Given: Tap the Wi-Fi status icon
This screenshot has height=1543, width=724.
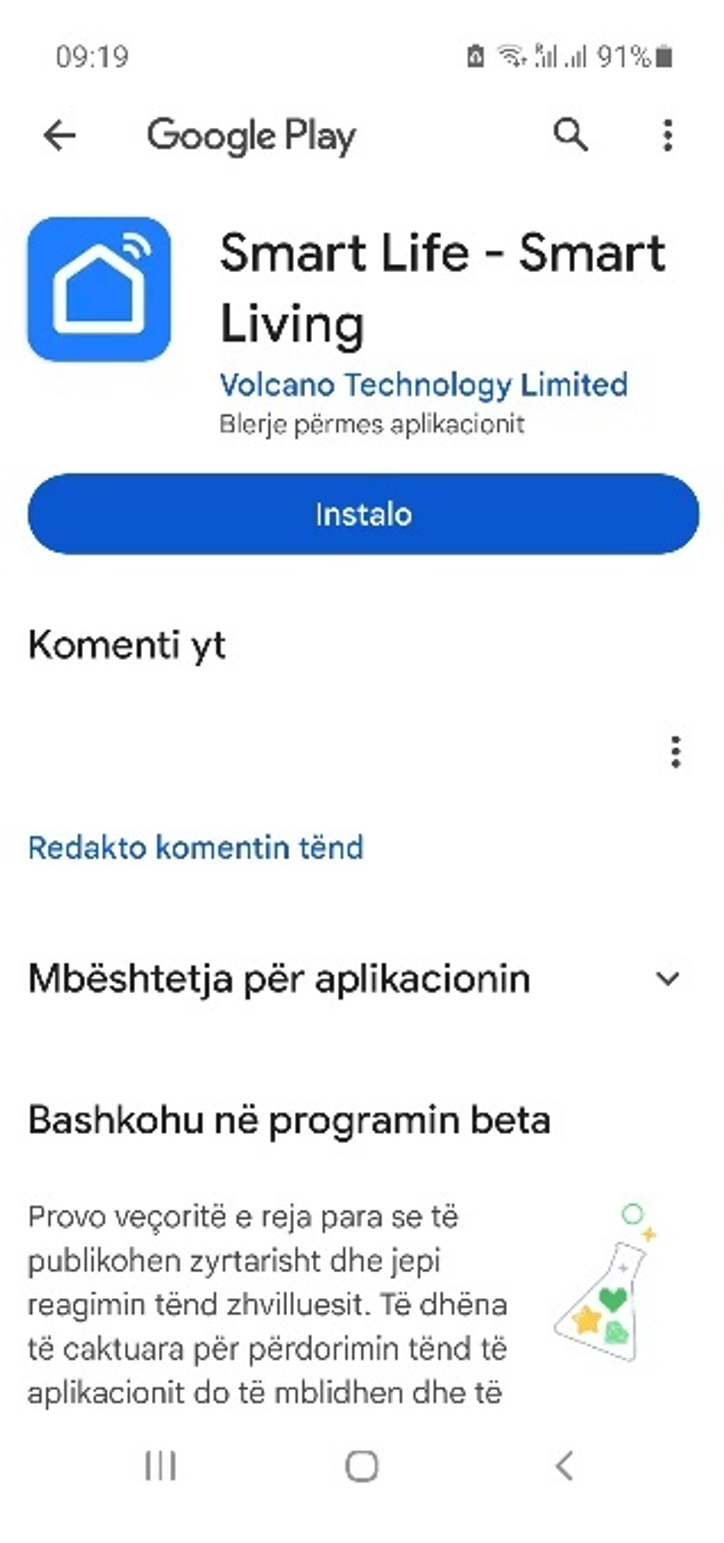Looking at the screenshot, I should 512,57.
